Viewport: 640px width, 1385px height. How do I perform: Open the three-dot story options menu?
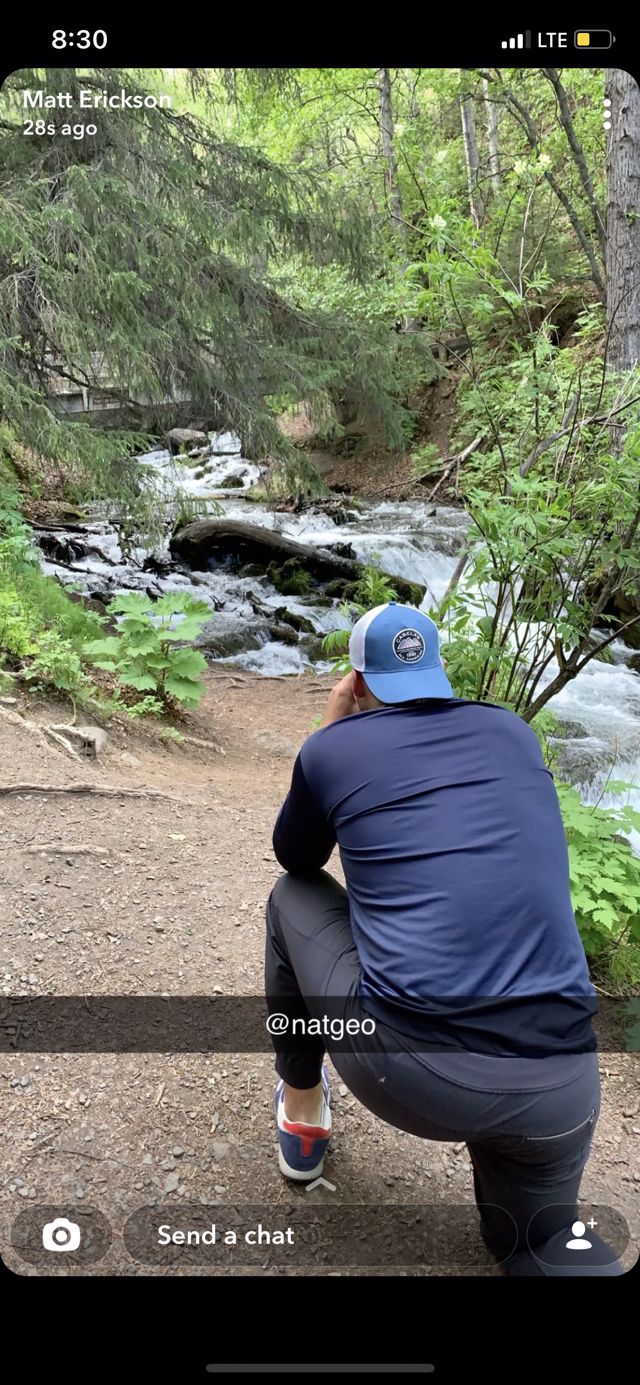coord(606,114)
